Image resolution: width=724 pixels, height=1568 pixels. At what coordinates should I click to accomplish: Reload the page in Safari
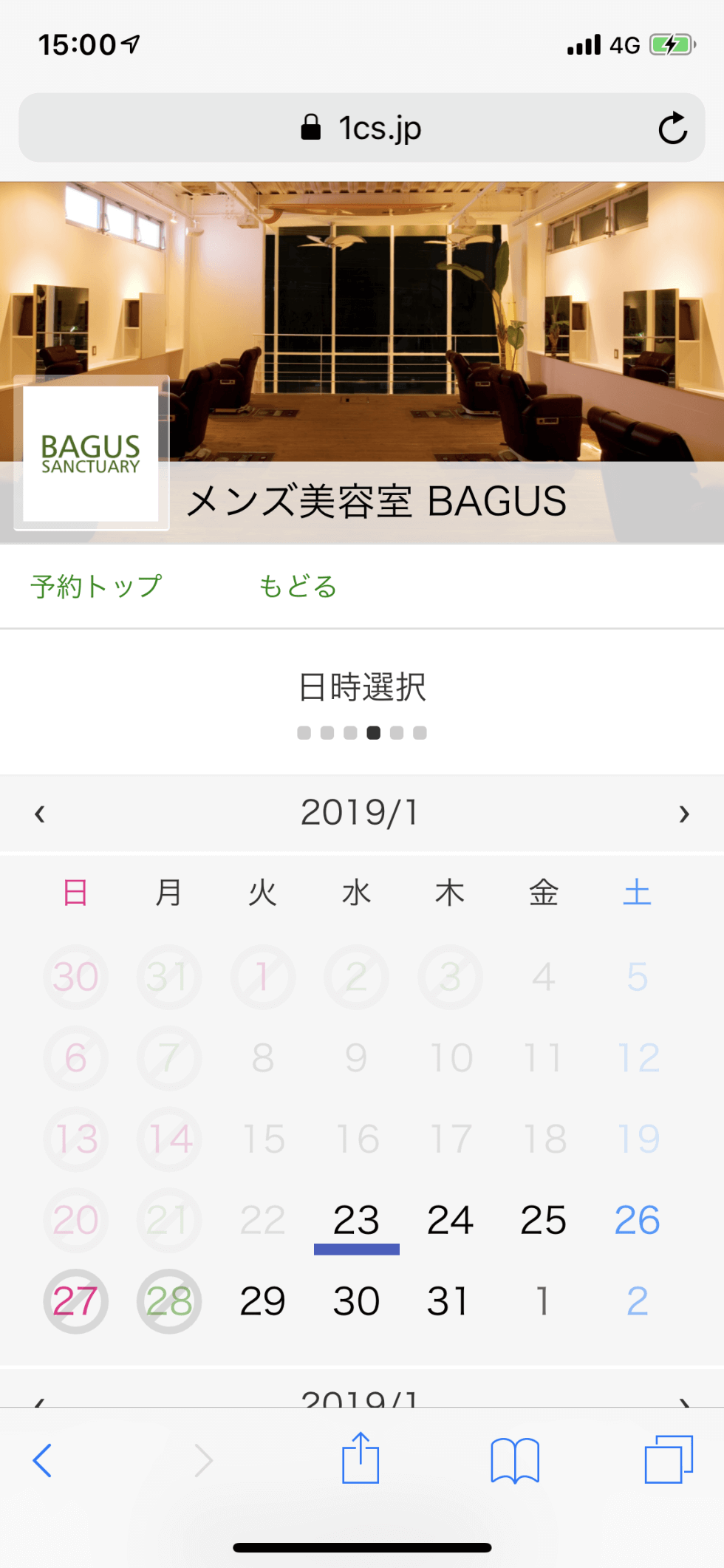(672, 128)
